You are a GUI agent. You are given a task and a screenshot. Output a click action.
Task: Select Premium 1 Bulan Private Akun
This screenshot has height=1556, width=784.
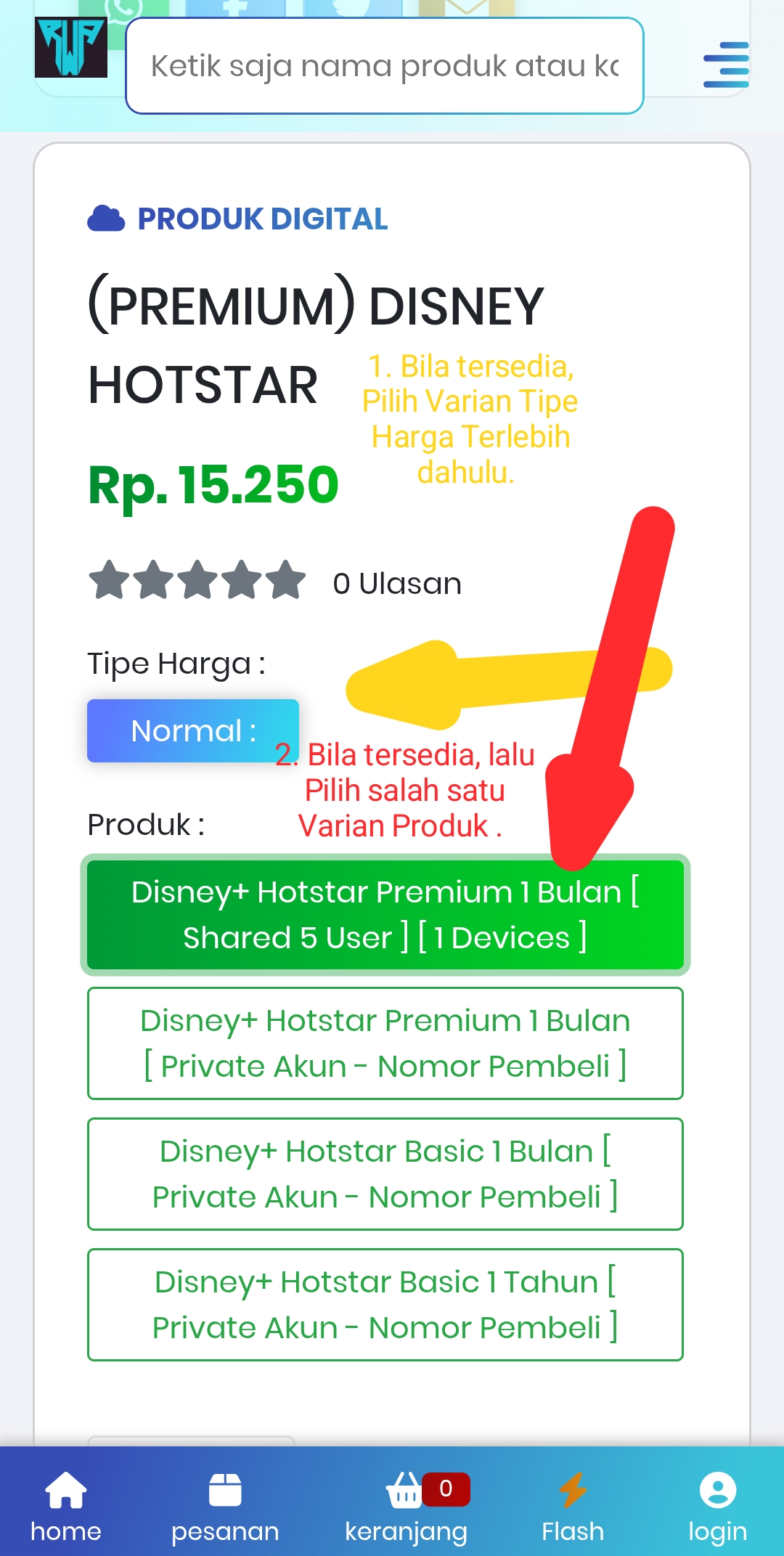[385, 1043]
